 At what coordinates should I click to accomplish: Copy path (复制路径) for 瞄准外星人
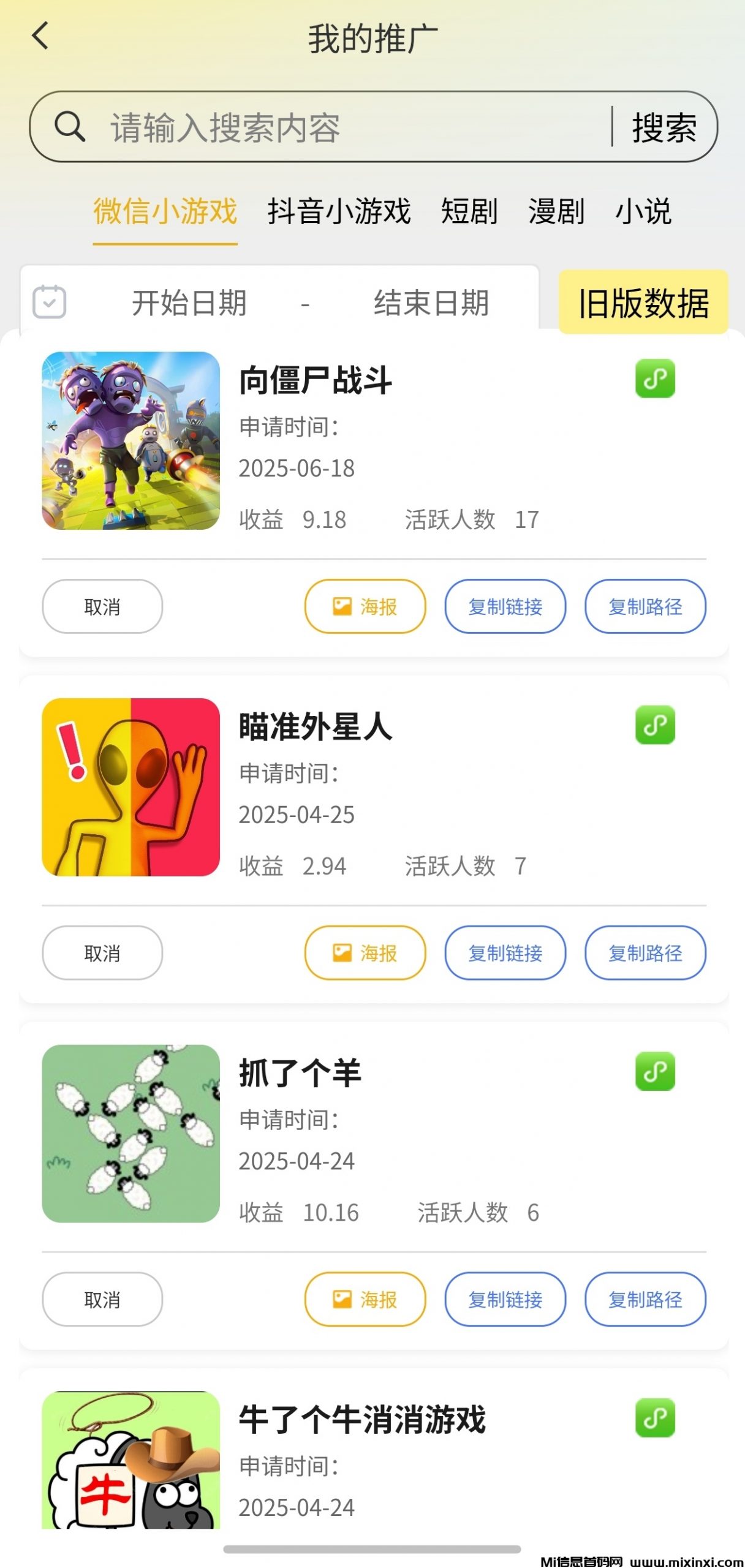click(x=645, y=953)
